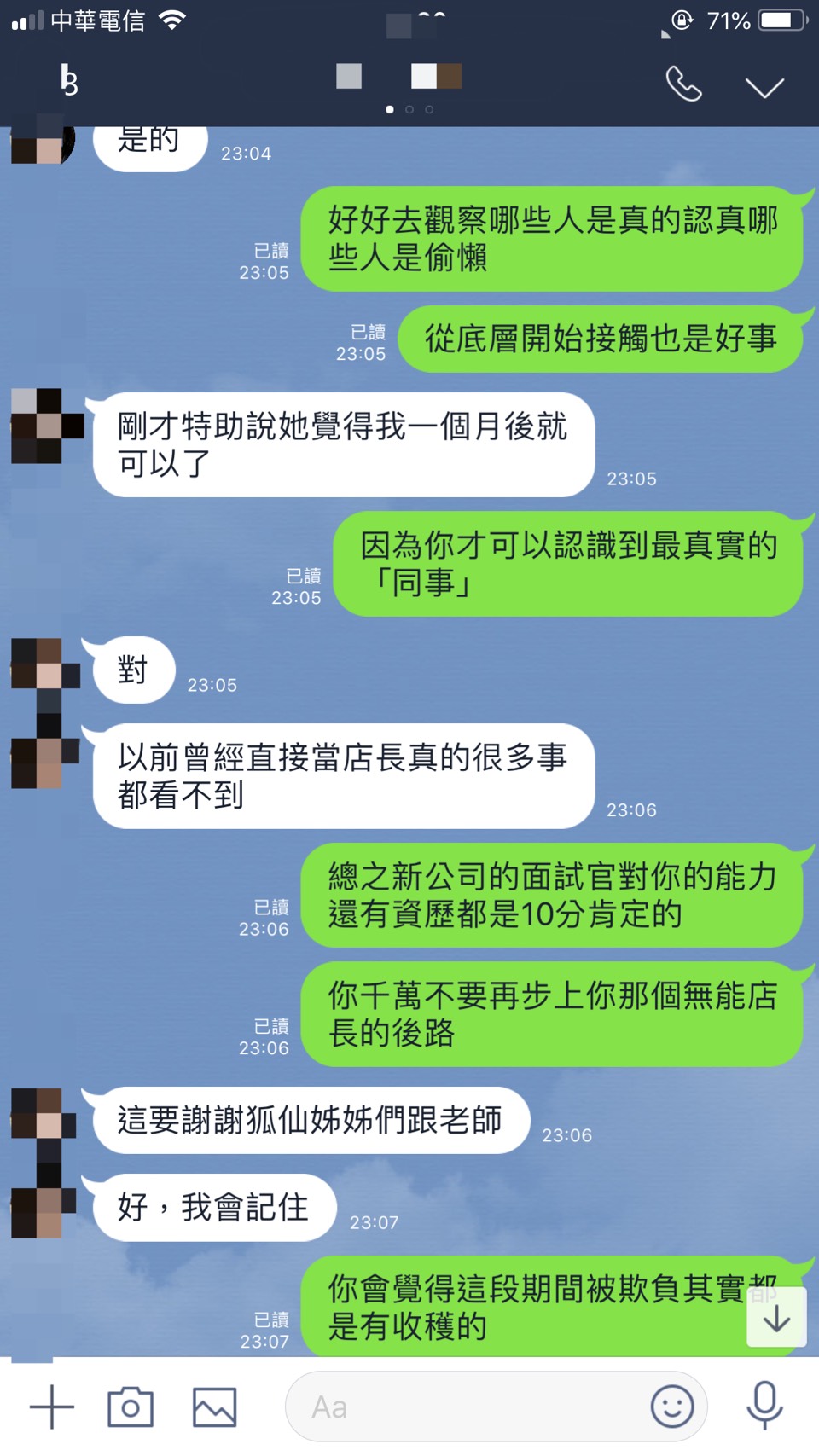Viewport: 819px width, 1456px height.
Task: Go back to the chats list
Action: click(68, 81)
